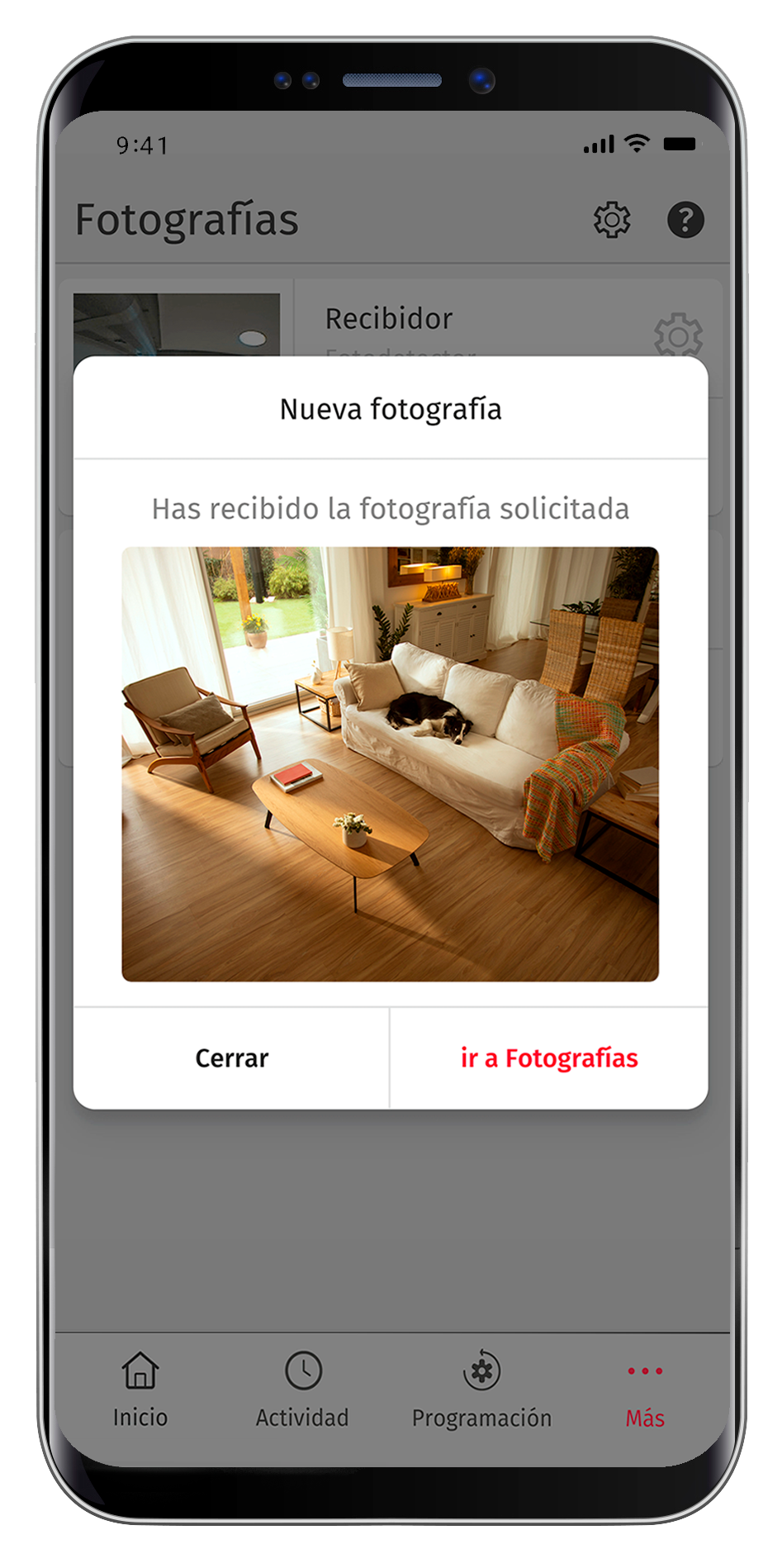Close the Nueva fotografía dialog with Cerrar
782x1568 pixels.
tap(231, 1058)
